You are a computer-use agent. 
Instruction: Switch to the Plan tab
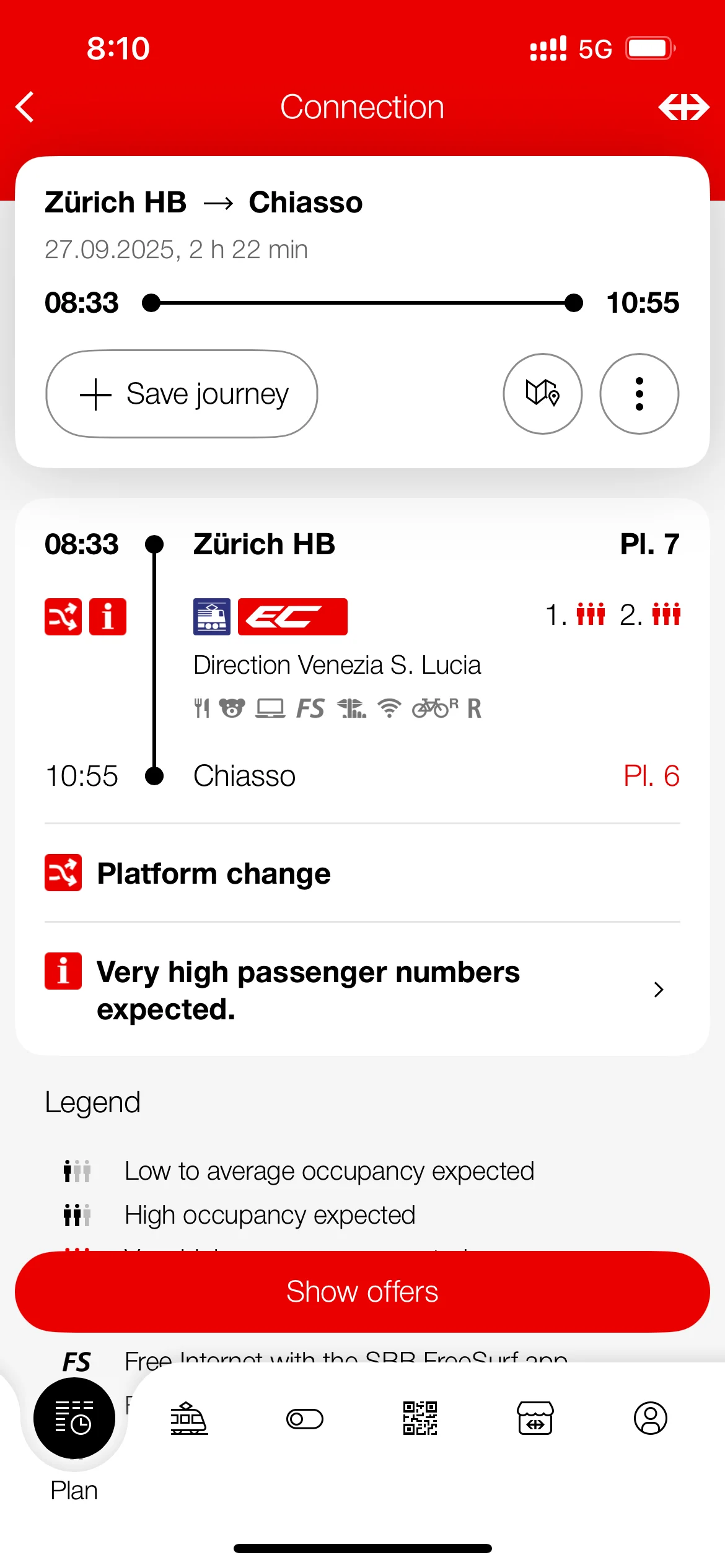[x=74, y=1418]
